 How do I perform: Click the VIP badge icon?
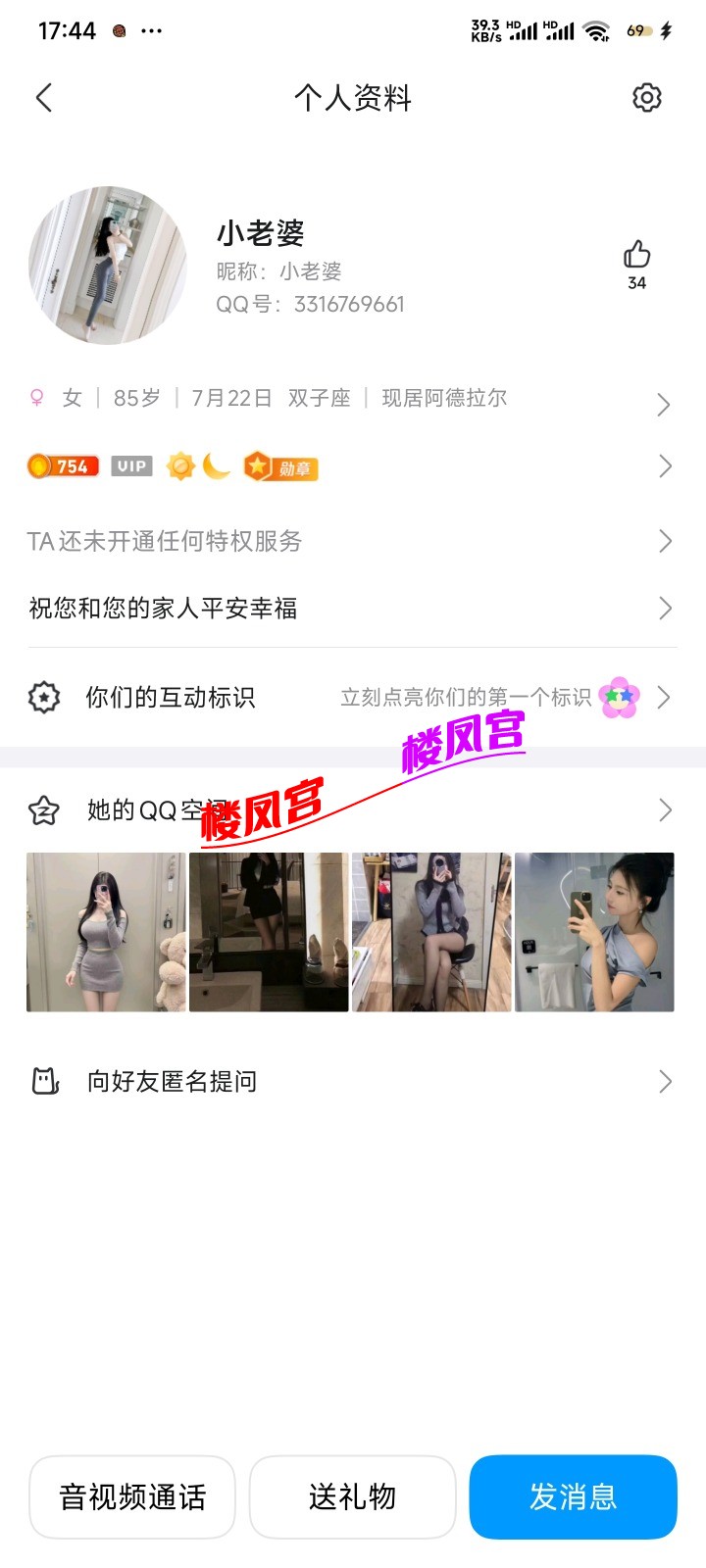(x=131, y=465)
